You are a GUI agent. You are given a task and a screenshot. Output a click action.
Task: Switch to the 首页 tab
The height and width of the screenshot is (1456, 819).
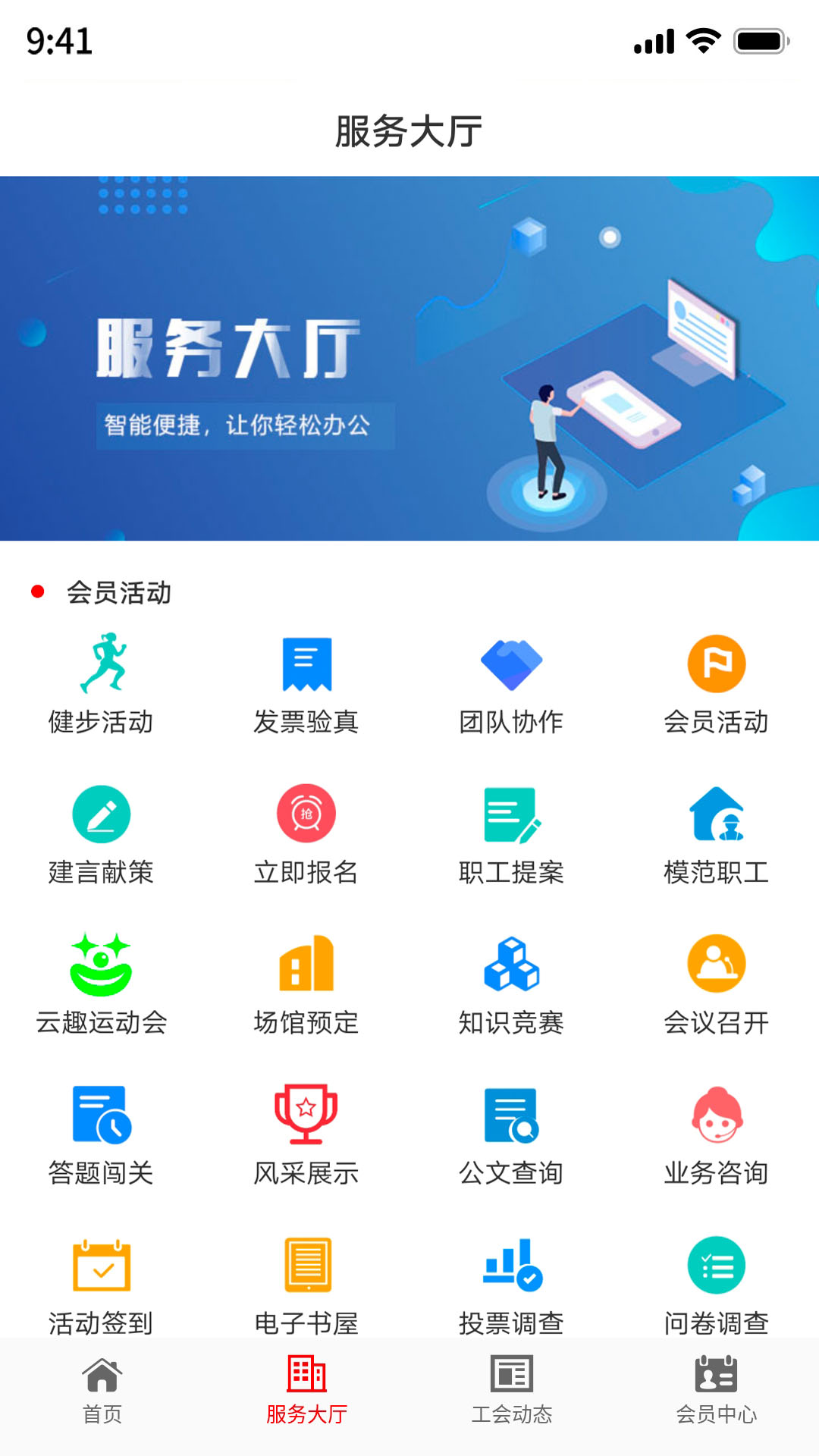coord(102,1391)
